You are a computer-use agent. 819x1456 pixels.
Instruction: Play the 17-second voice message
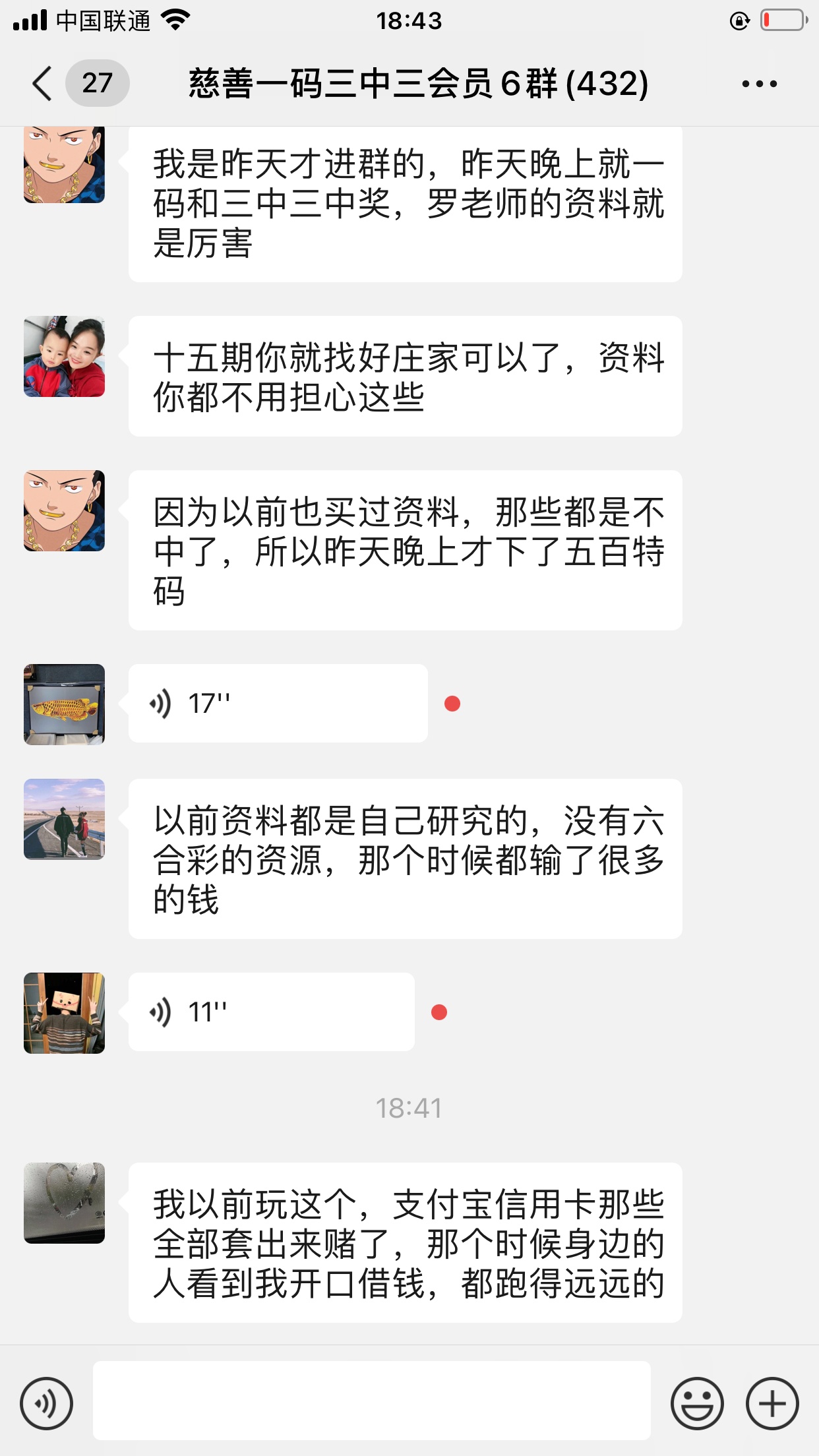tap(277, 703)
